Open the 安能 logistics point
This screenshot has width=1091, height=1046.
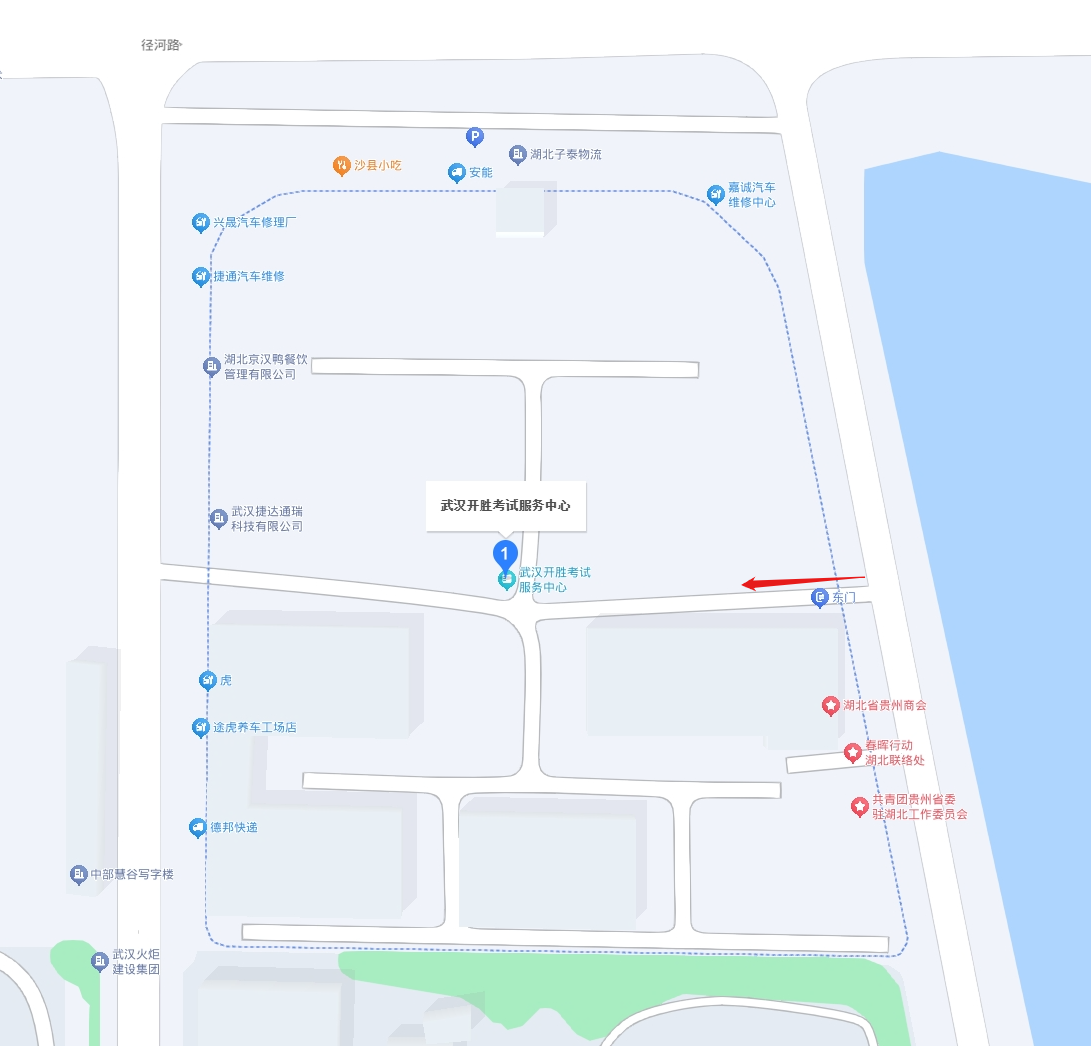457,173
